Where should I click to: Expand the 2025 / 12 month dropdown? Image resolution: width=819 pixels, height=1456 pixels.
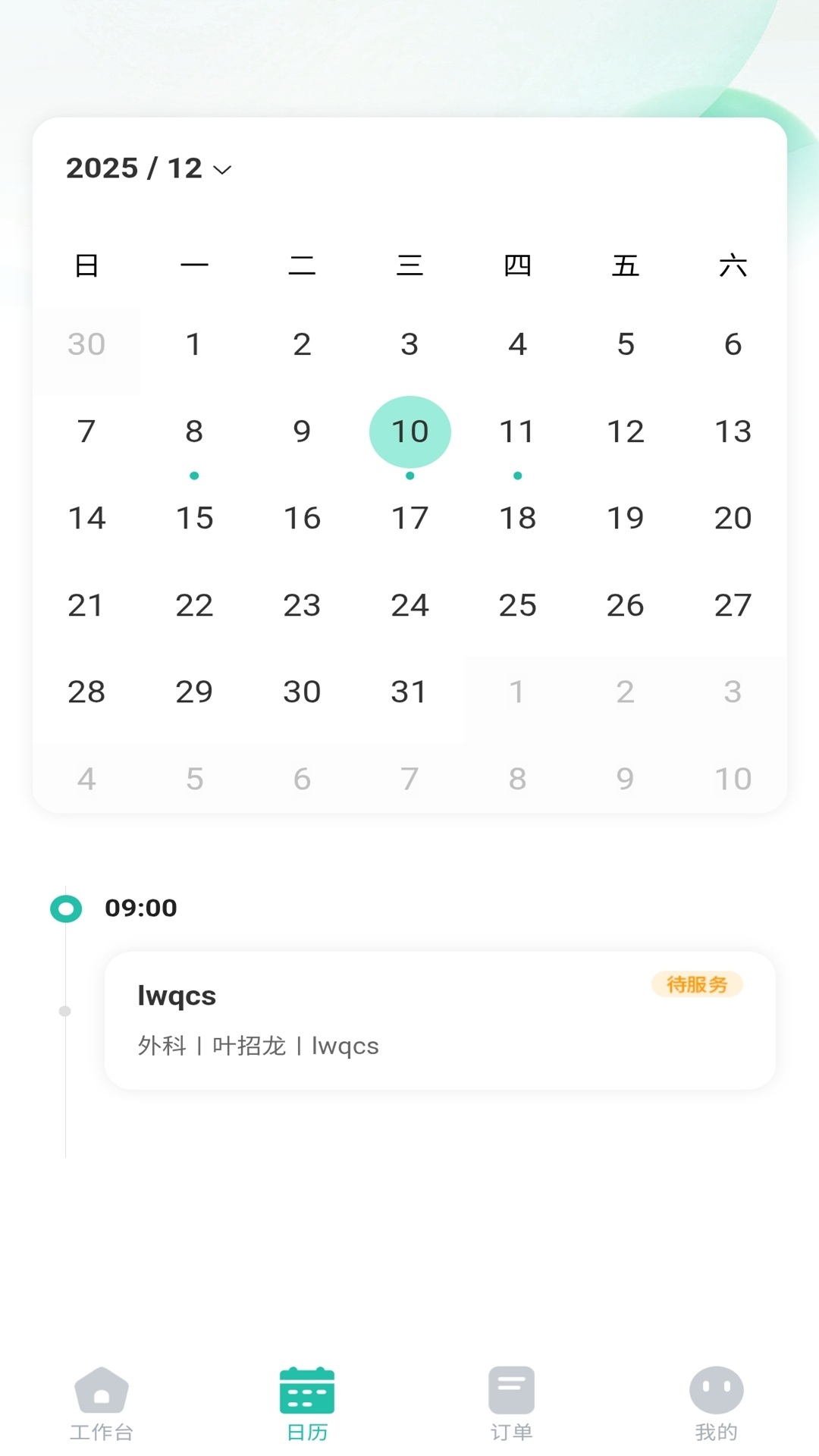point(149,168)
